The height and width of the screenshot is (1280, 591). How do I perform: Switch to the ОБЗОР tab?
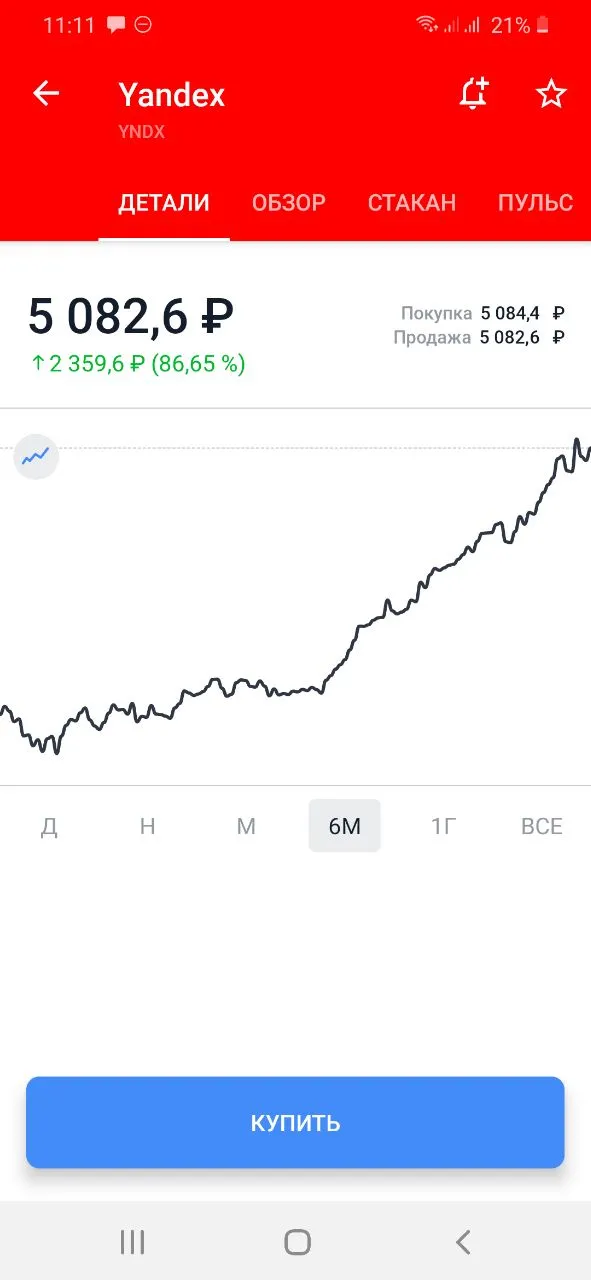pos(288,203)
